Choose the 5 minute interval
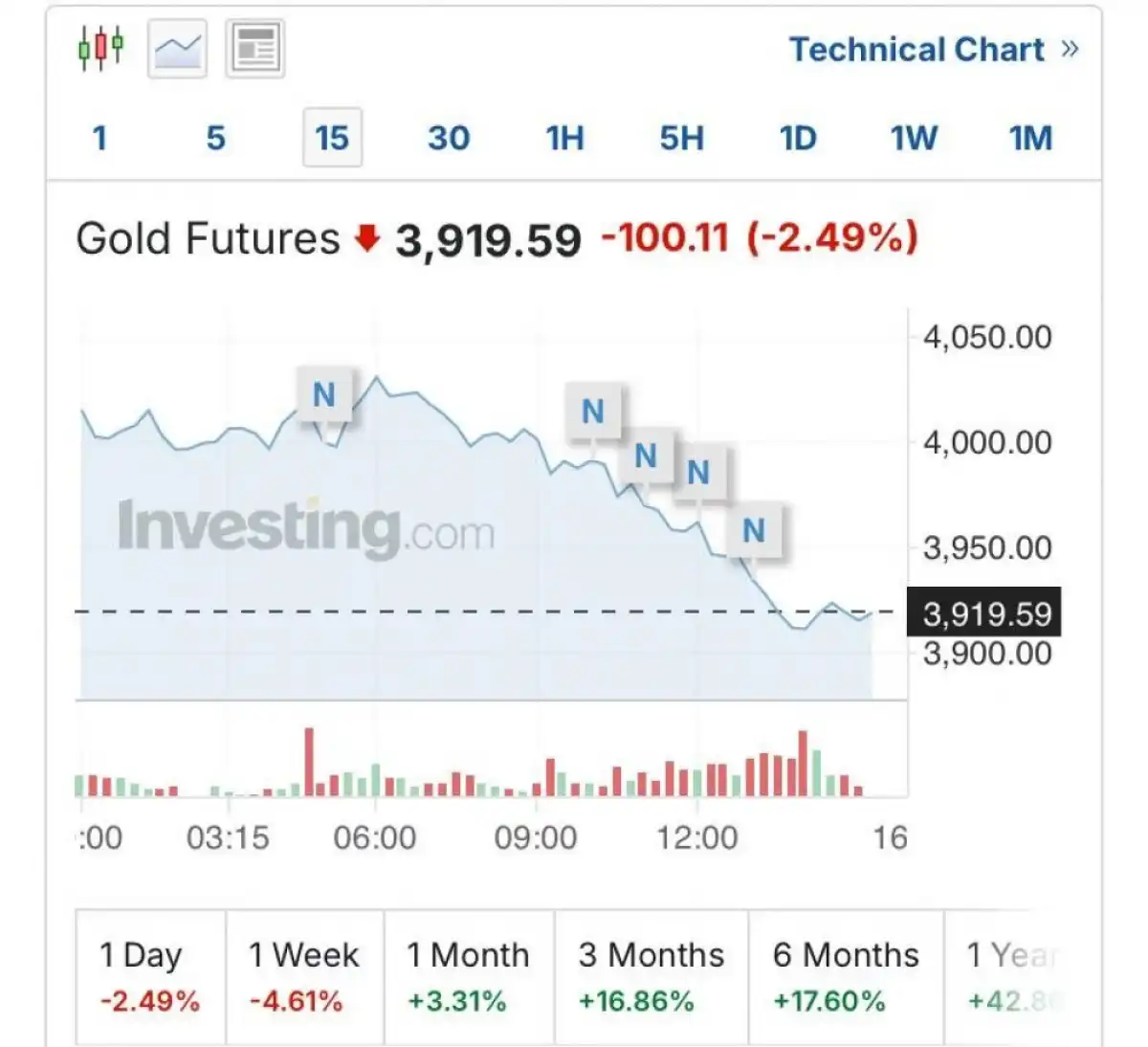 coord(216,138)
